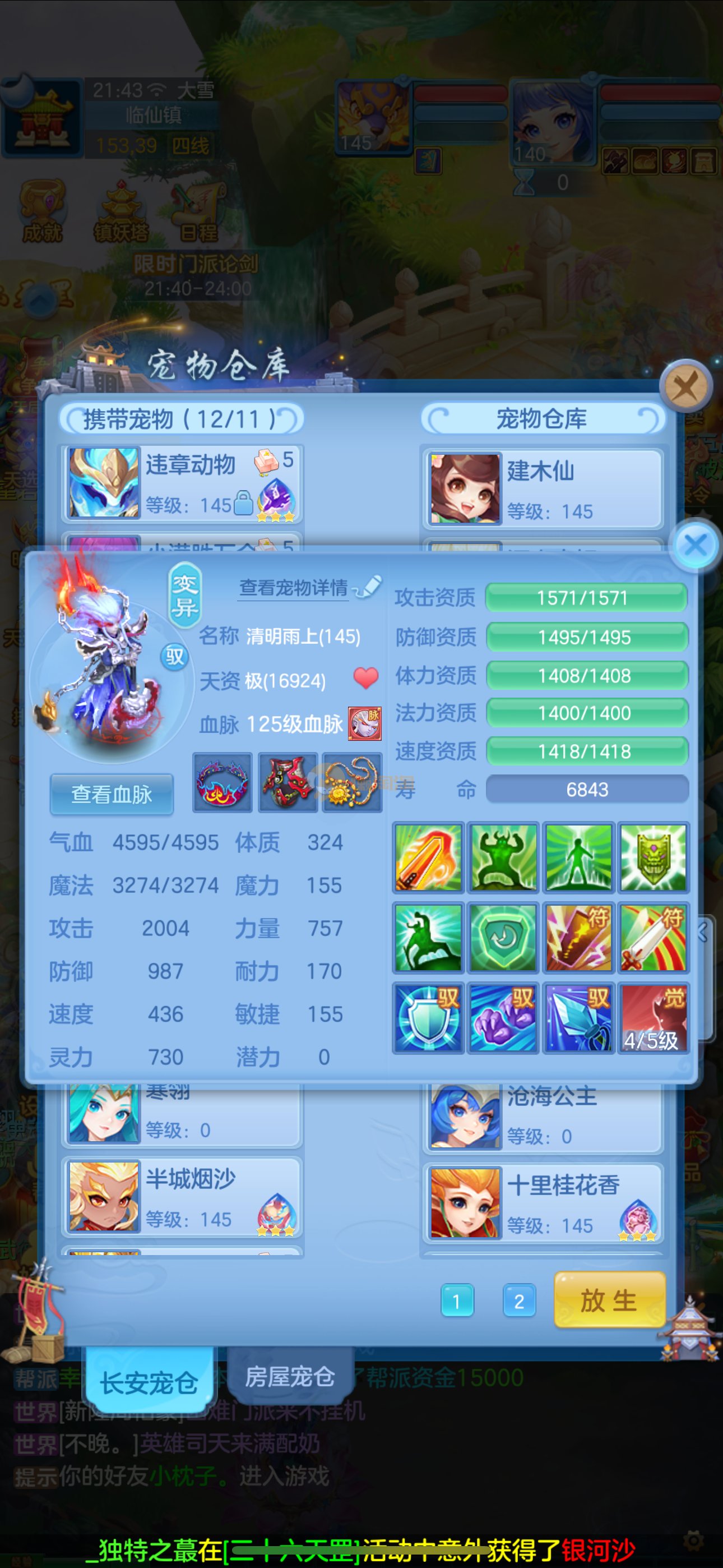723x1568 pixels.
Task: Open 查看宠物详情 link
Action: point(294,588)
